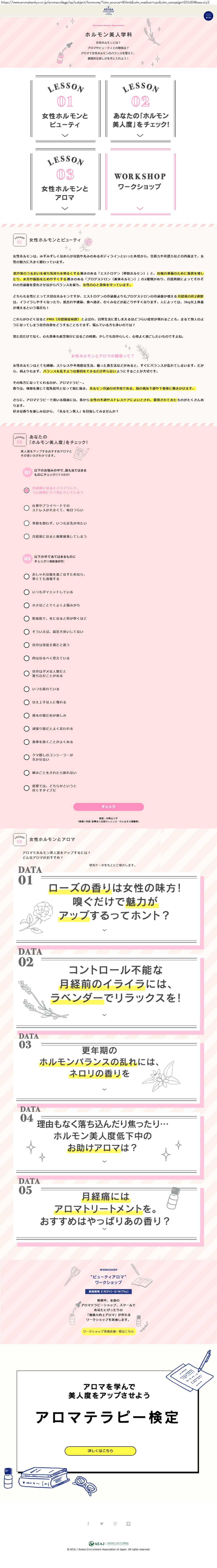Tap the pink チェック button
This screenshot has height=1568, width=217.
point(109,806)
